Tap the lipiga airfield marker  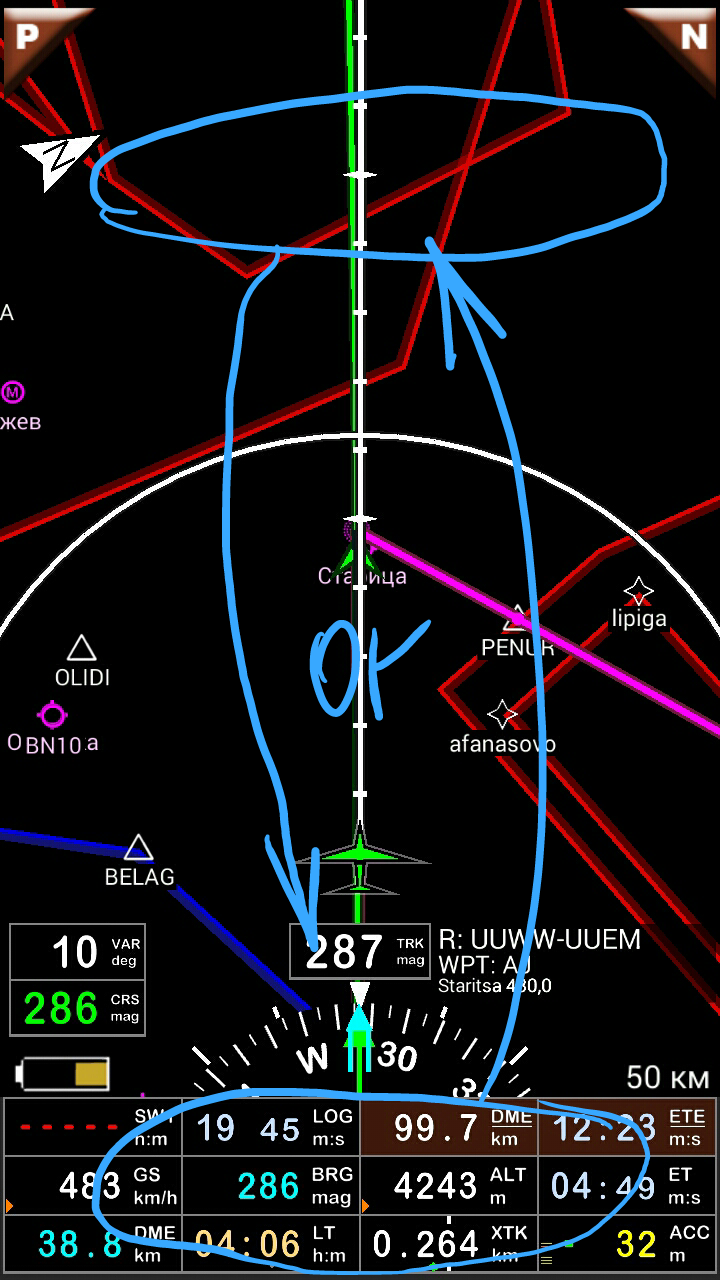[x=638, y=591]
